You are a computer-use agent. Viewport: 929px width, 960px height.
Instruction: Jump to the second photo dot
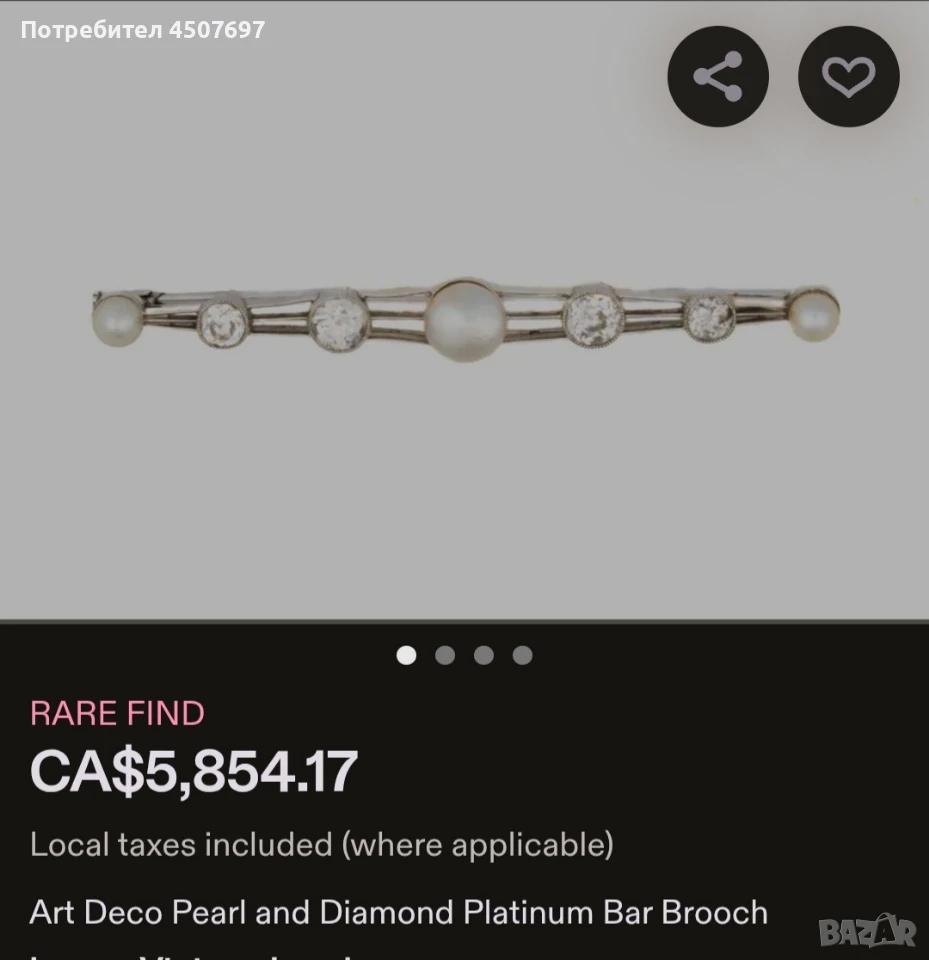click(x=445, y=655)
